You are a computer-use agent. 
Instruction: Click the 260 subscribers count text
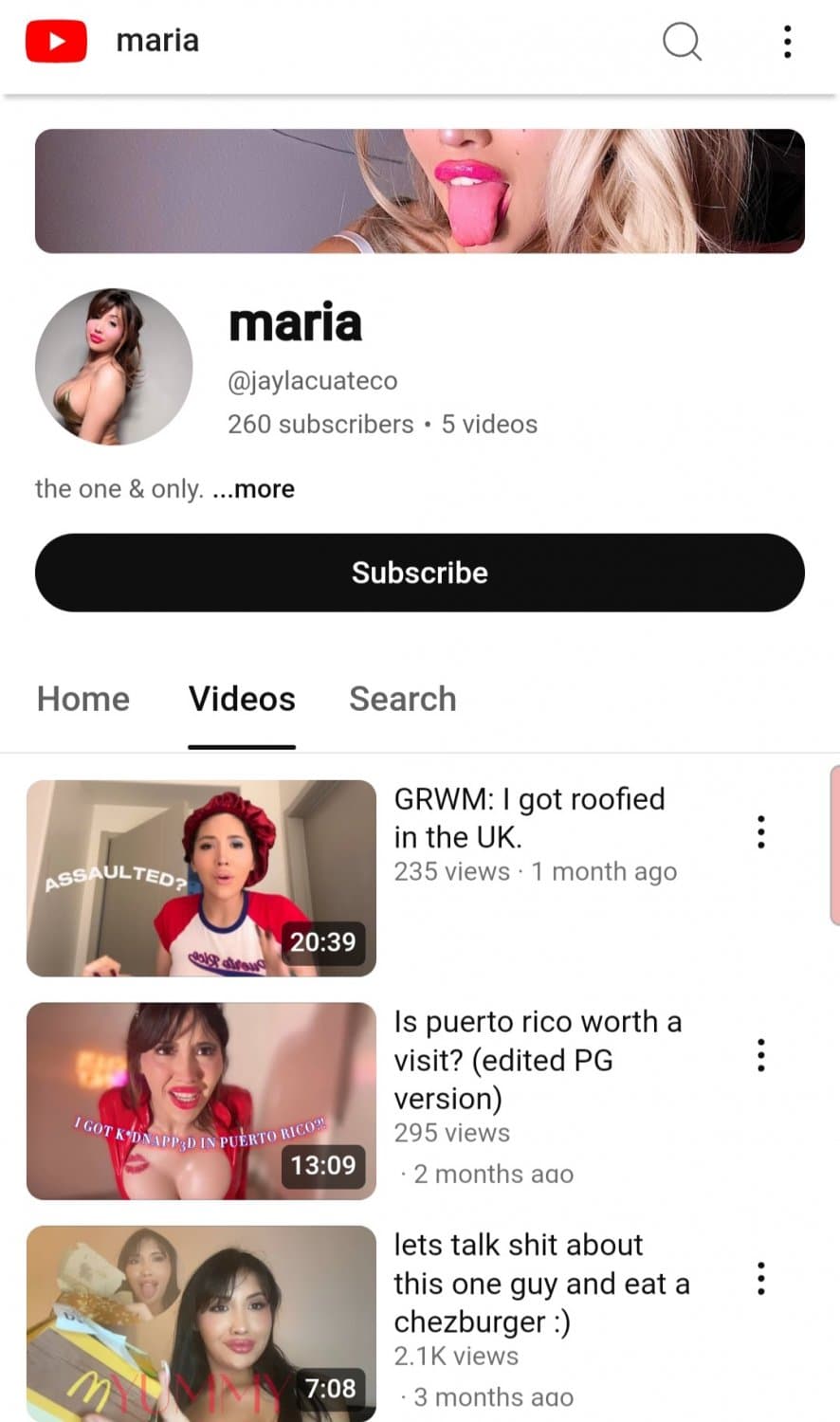point(320,424)
